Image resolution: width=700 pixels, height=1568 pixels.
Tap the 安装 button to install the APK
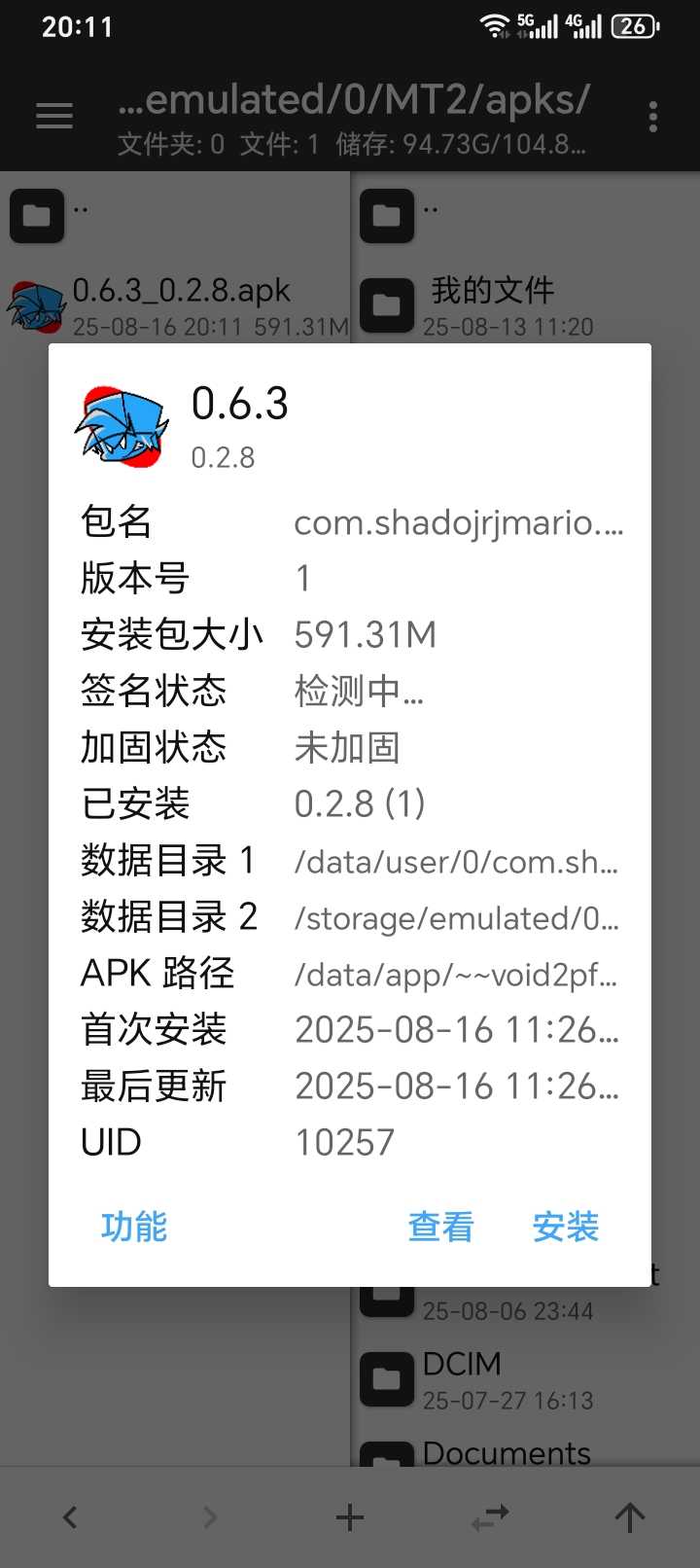(565, 1227)
